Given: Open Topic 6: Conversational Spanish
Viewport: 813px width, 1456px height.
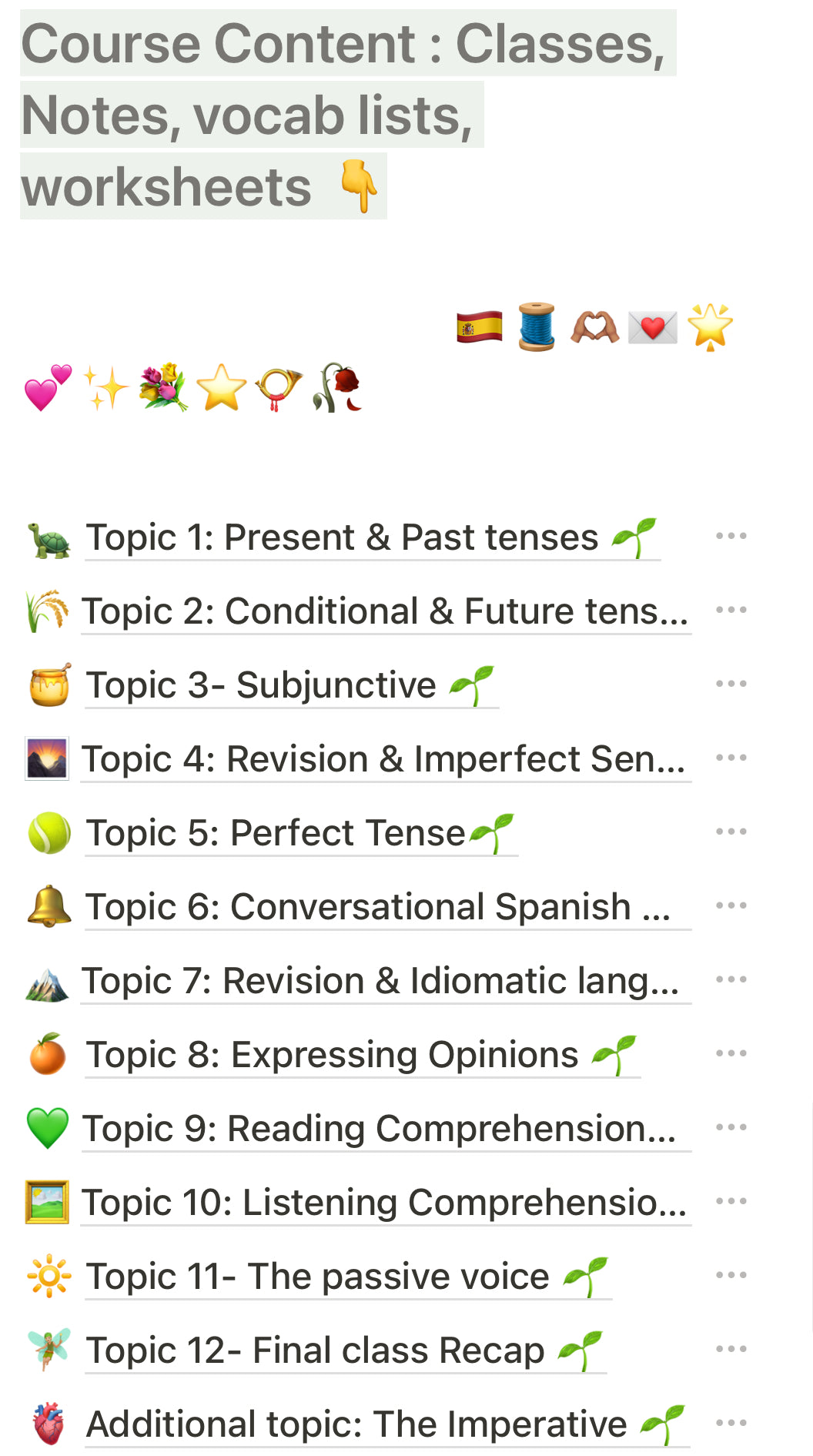Looking at the screenshot, I should 377,907.
